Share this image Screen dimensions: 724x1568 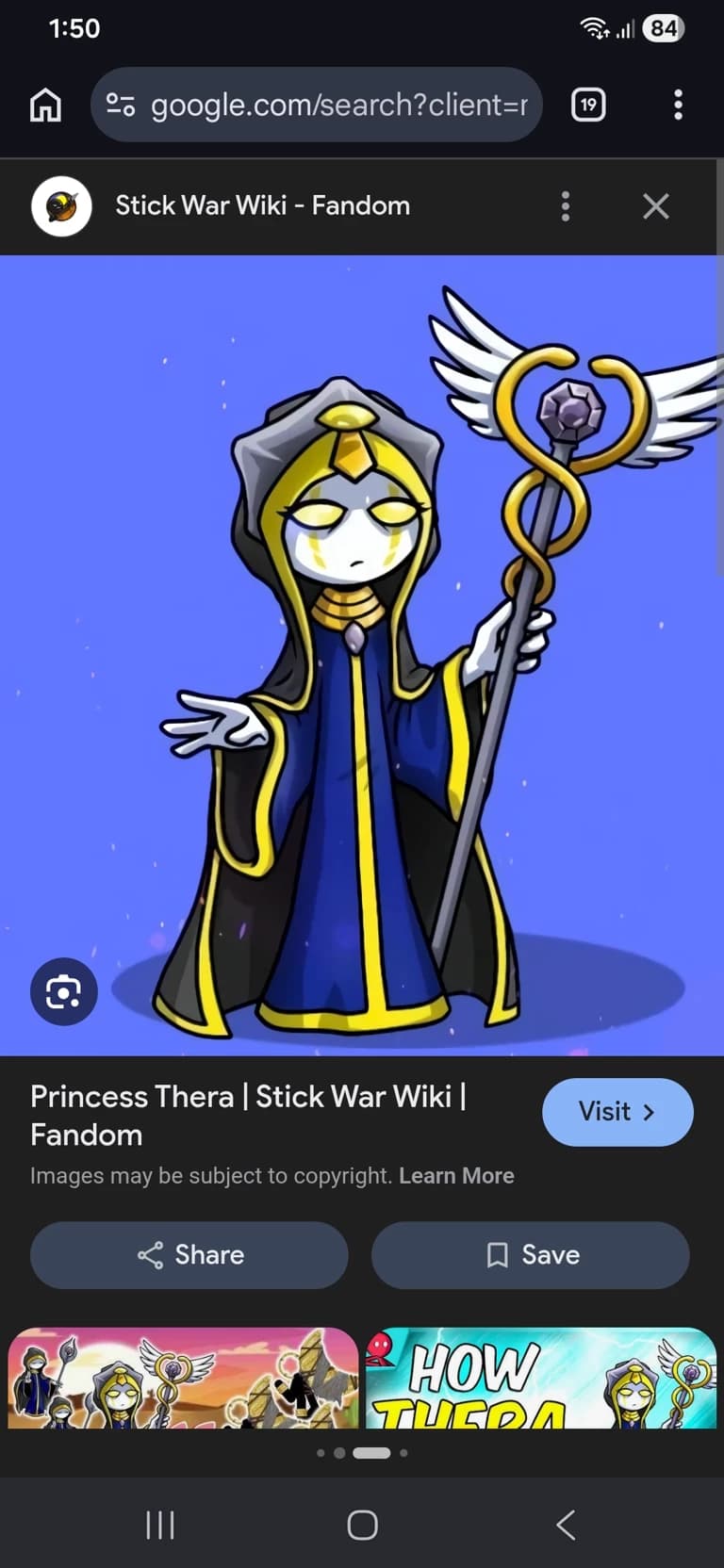[189, 1255]
